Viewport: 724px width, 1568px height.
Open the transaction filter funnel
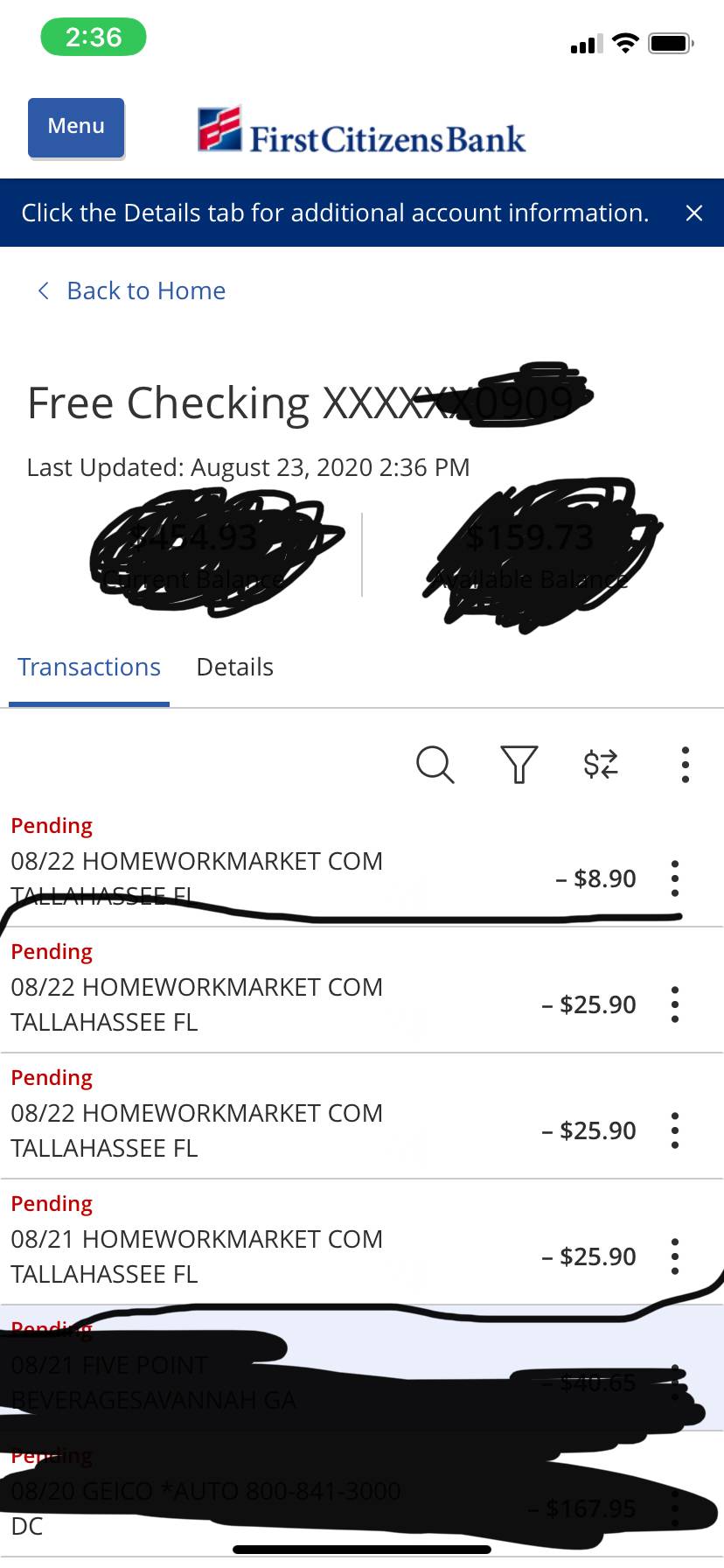519,764
